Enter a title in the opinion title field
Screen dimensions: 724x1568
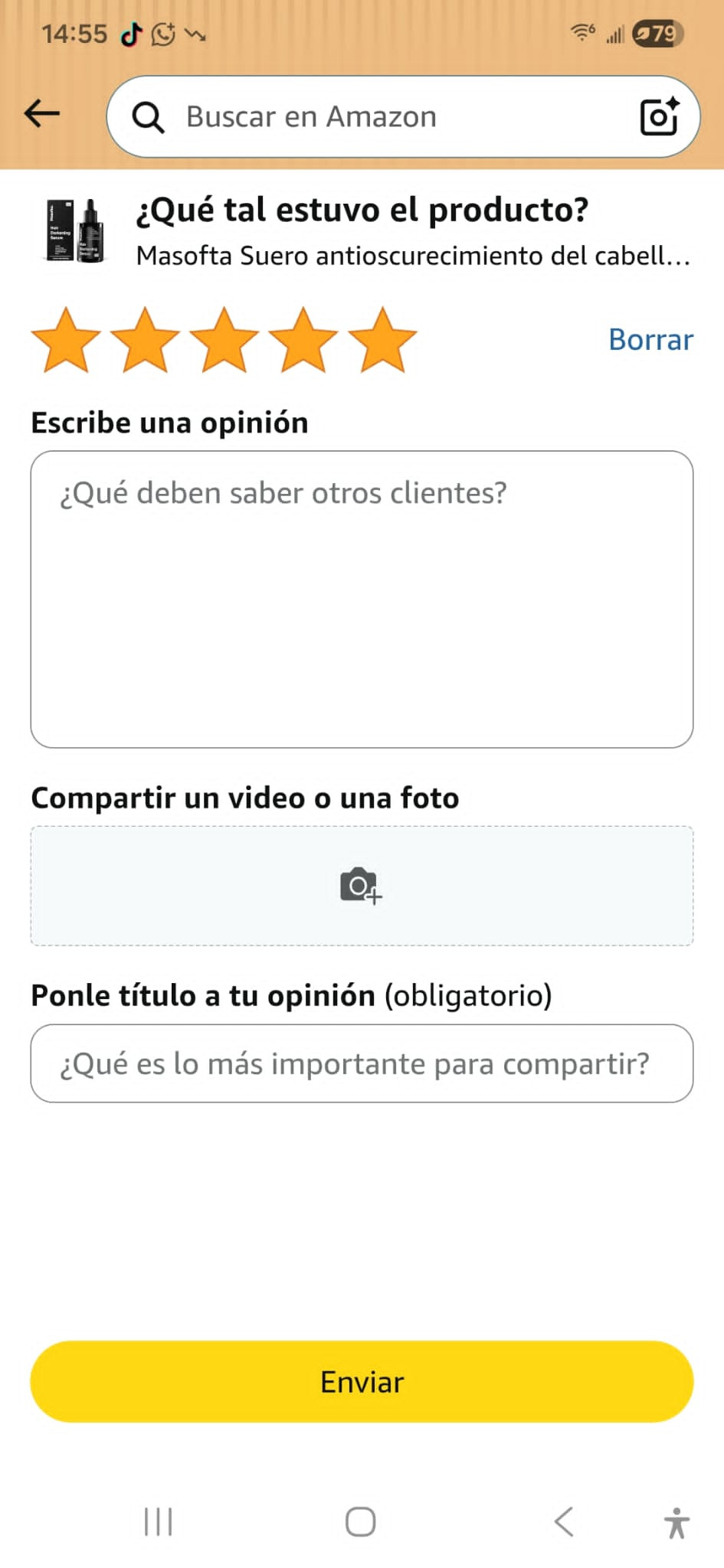coord(362,1063)
